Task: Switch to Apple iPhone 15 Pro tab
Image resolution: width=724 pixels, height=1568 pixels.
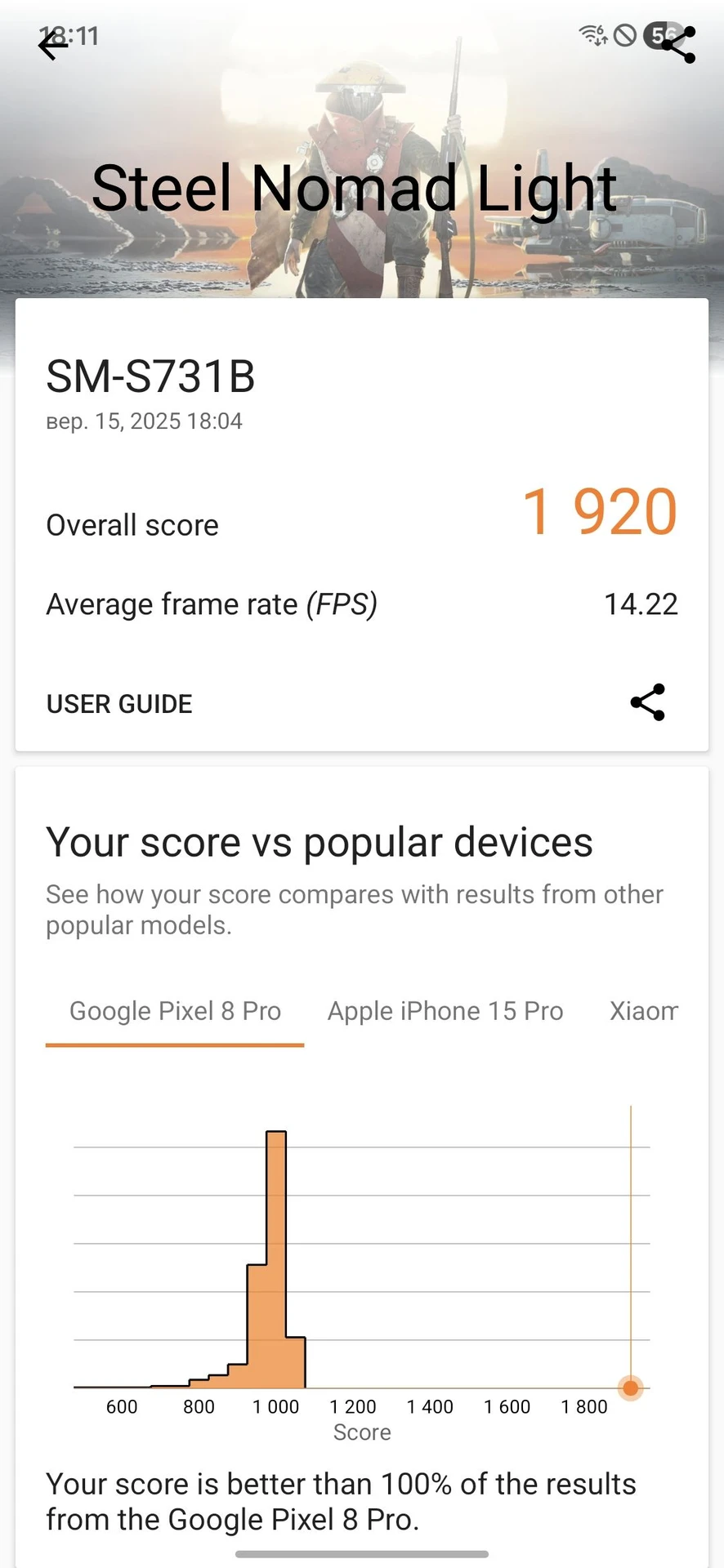Action: click(x=445, y=1011)
